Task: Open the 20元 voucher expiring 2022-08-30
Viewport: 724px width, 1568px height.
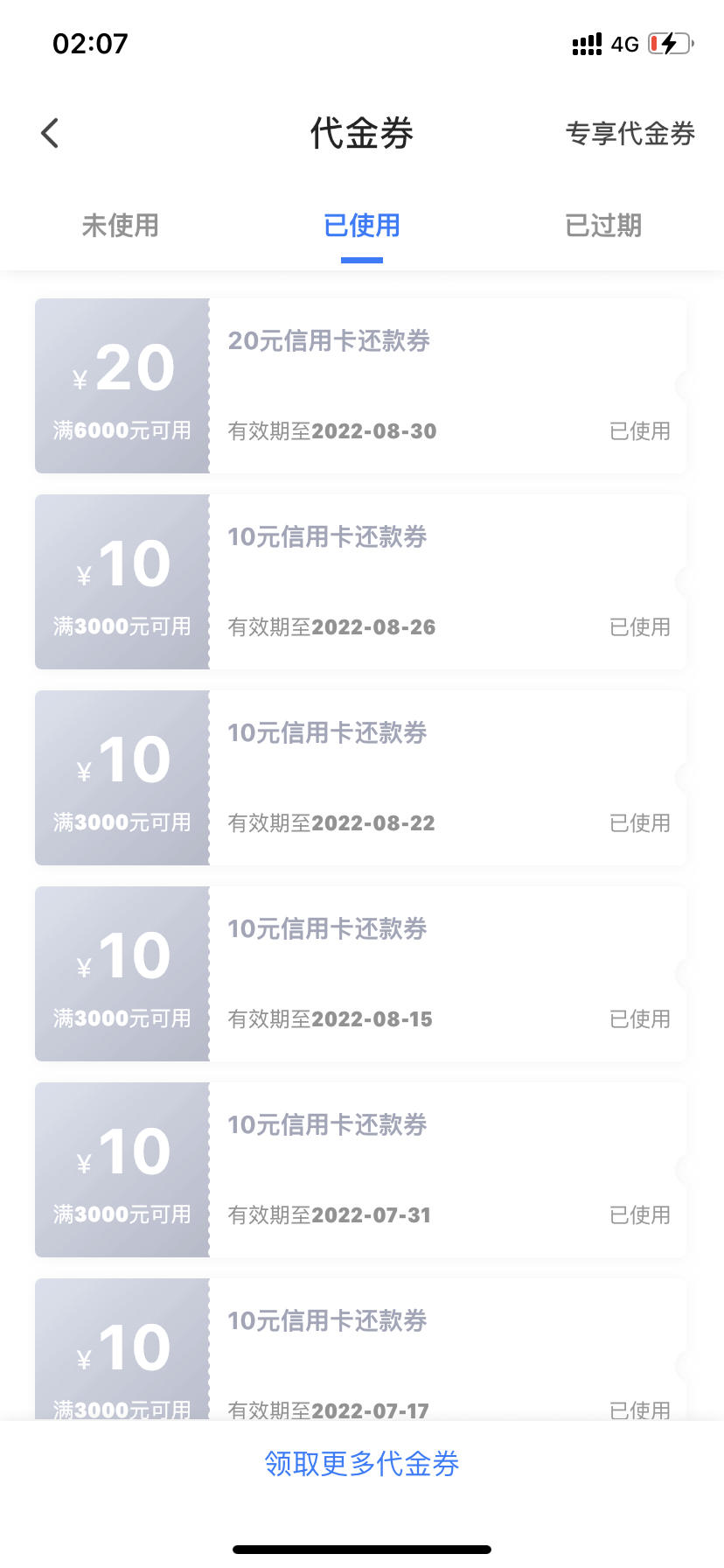Action: pos(361,386)
